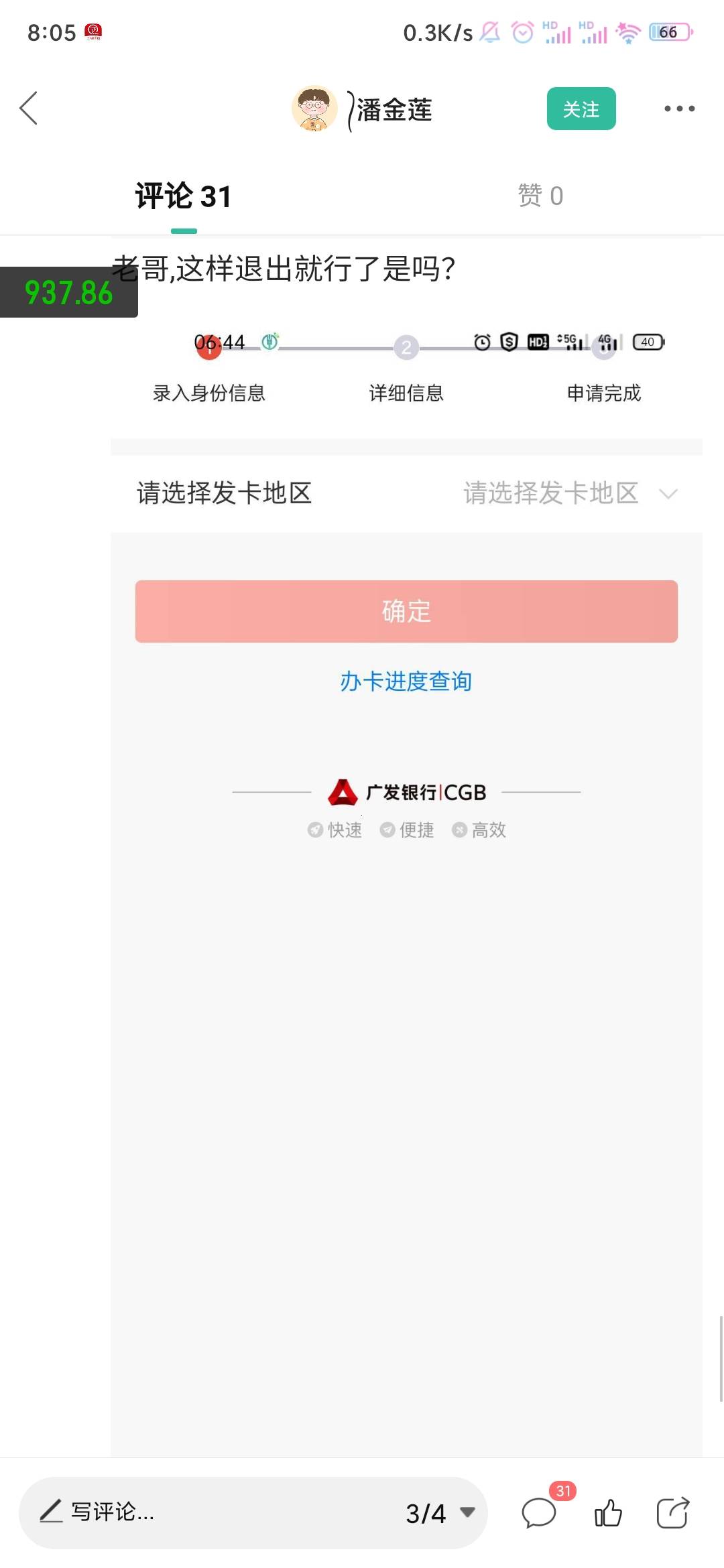Open 潘金莲's profile avatar
Viewport: 724px width, 1568px height.
314,109
